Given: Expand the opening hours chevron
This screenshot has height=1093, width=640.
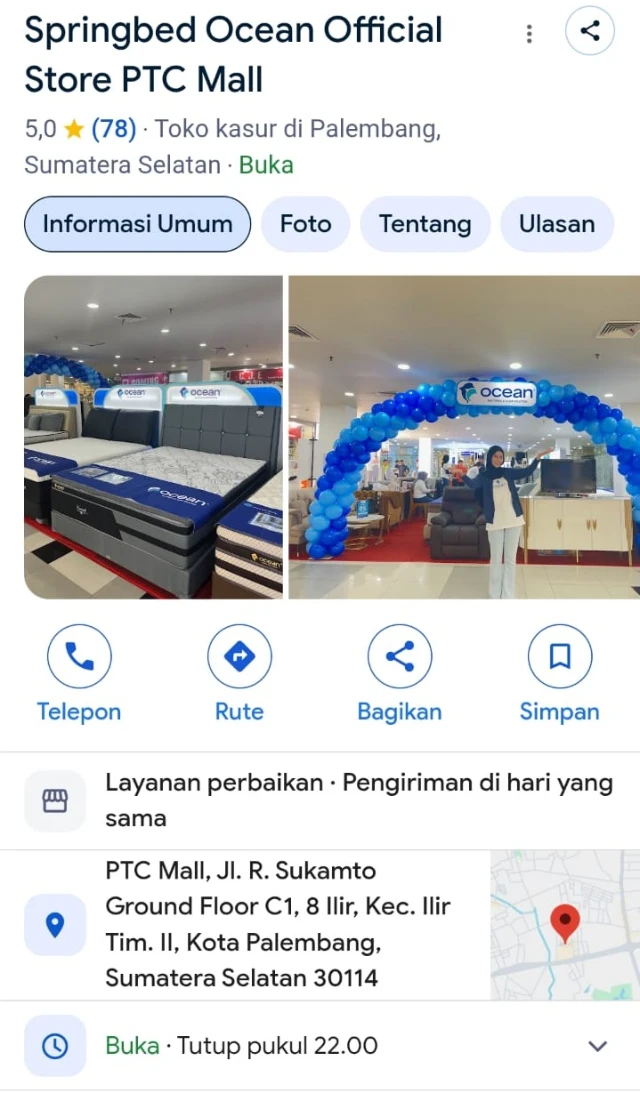Looking at the screenshot, I should (597, 1046).
